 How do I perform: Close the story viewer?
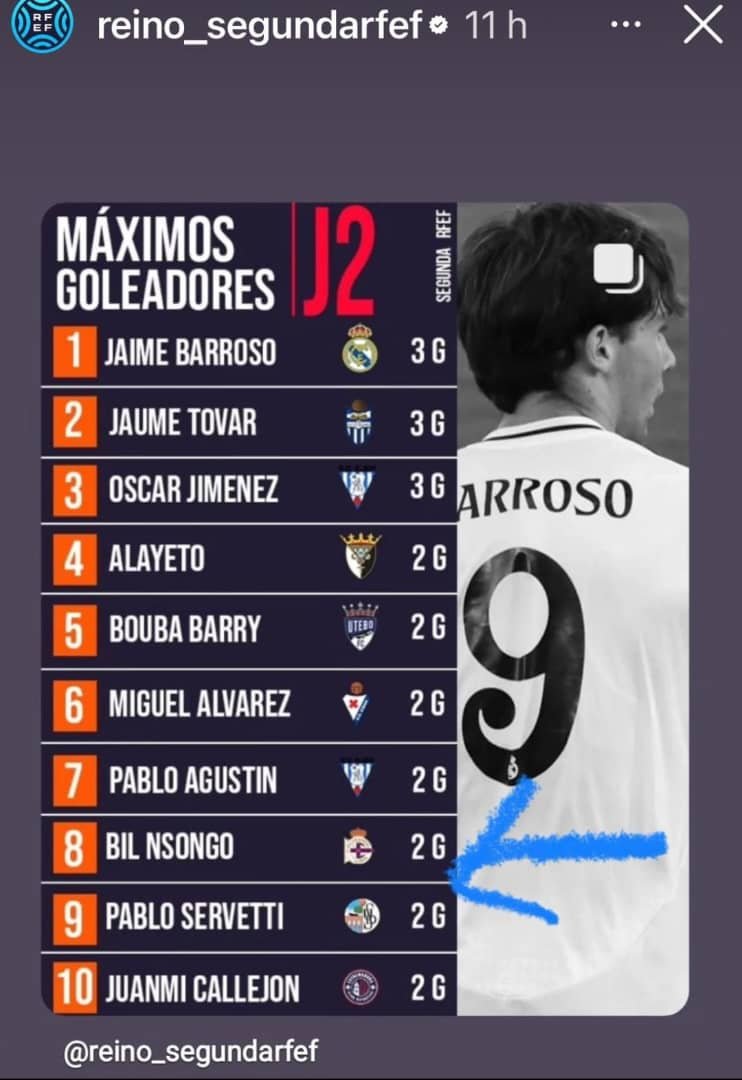pyautogui.click(x=703, y=26)
